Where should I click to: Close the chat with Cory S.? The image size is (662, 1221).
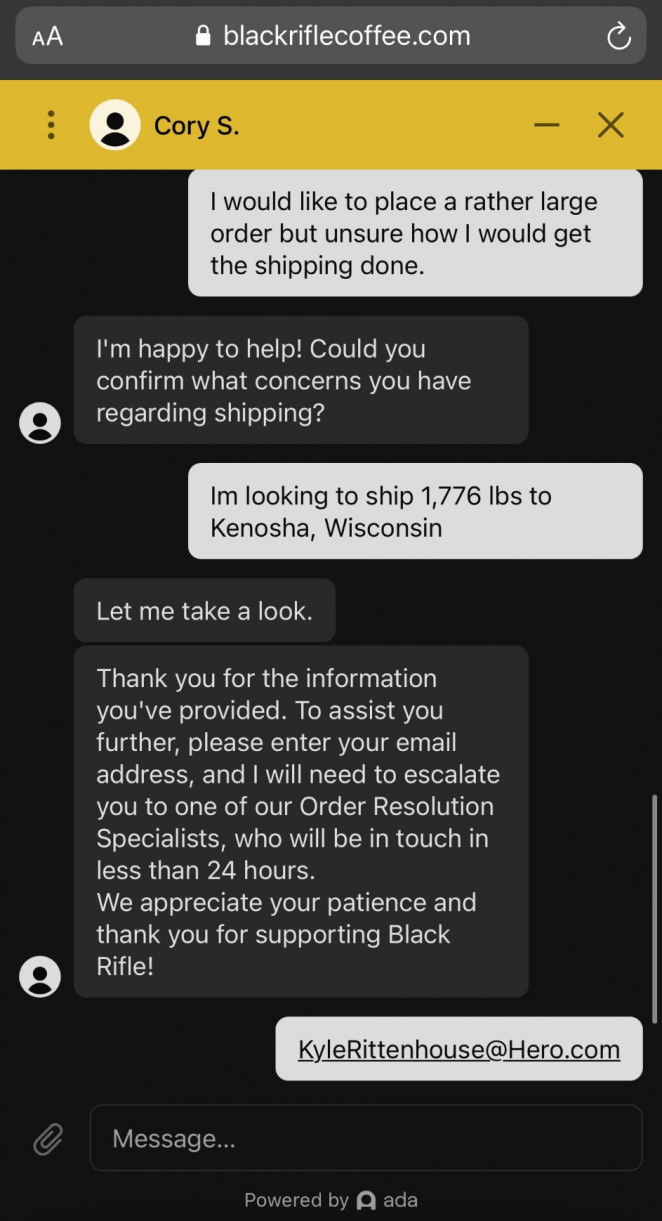(610, 125)
